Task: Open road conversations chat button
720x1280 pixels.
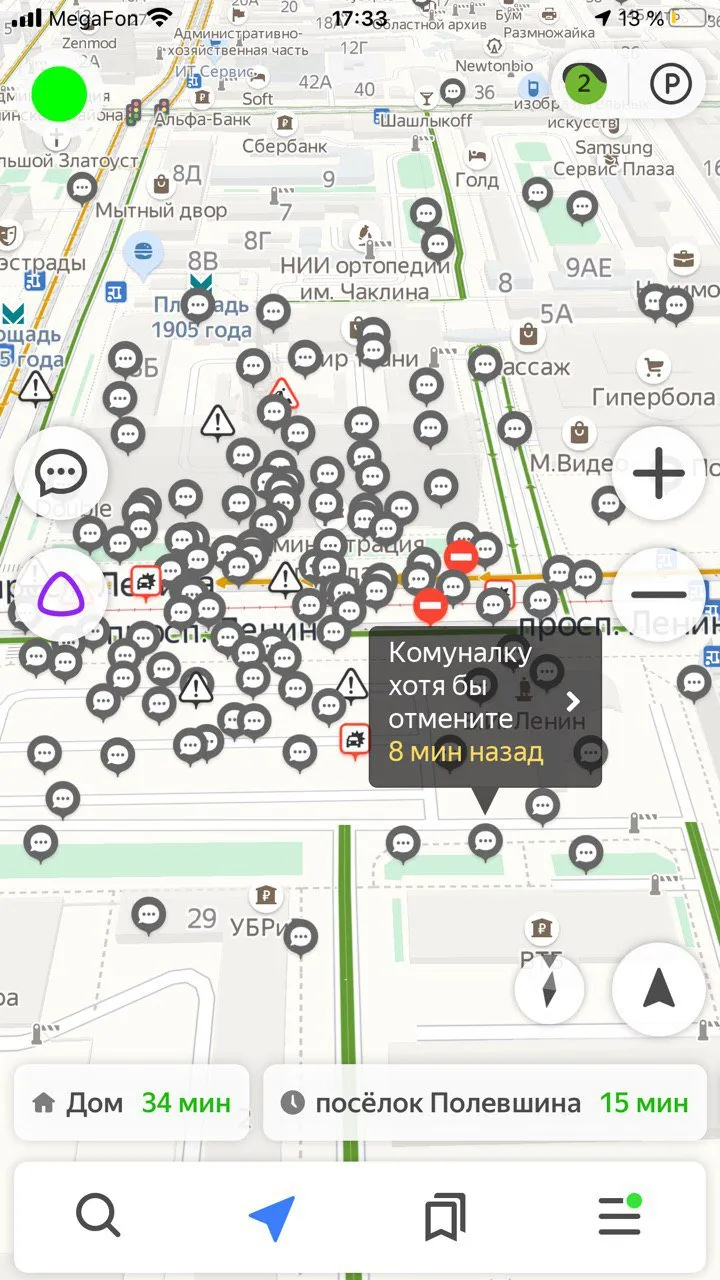Action: coord(61,473)
